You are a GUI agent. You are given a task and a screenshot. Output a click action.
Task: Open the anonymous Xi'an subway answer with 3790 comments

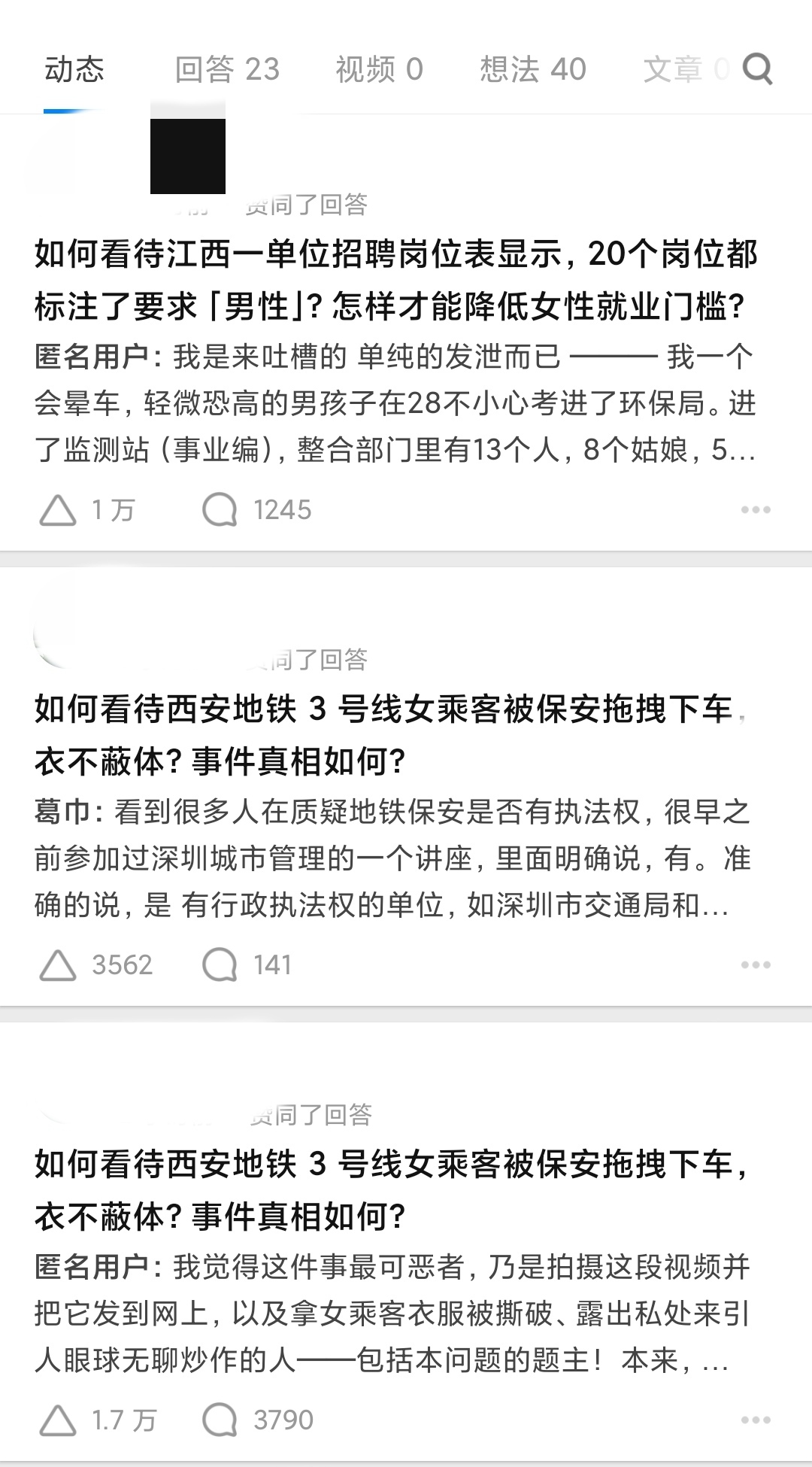[391, 1313]
